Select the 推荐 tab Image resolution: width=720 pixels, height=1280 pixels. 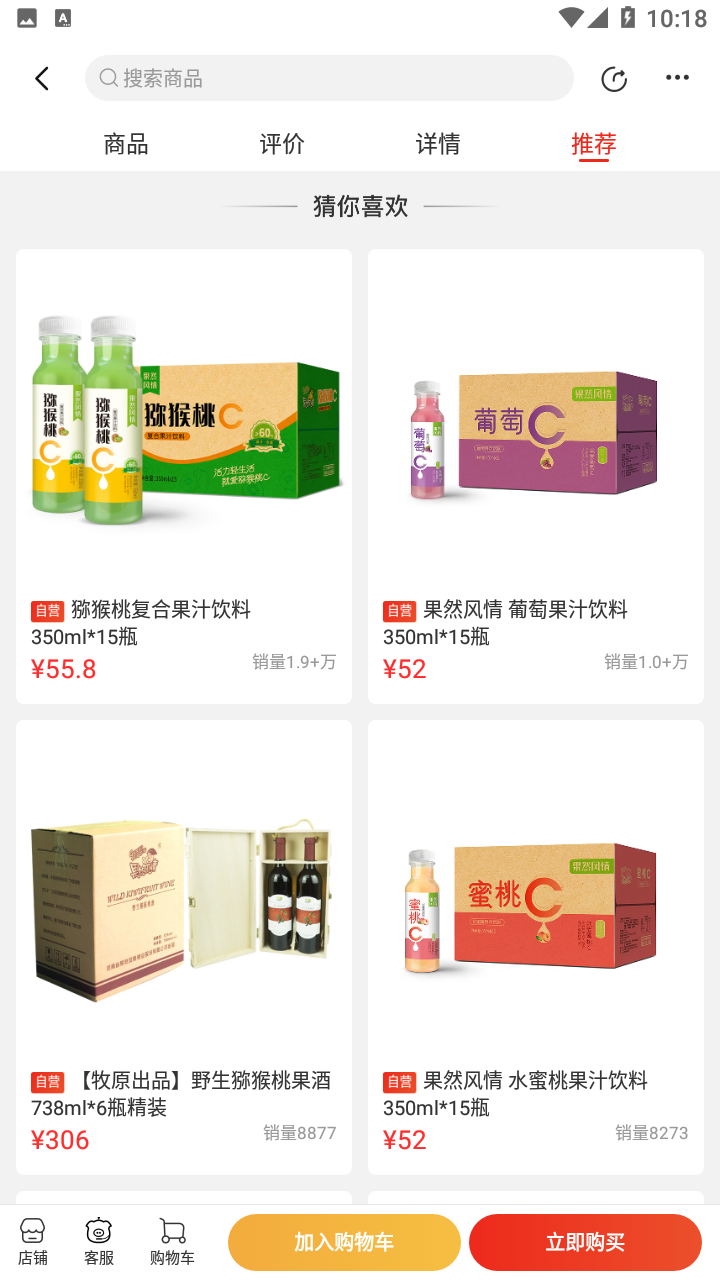(593, 144)
